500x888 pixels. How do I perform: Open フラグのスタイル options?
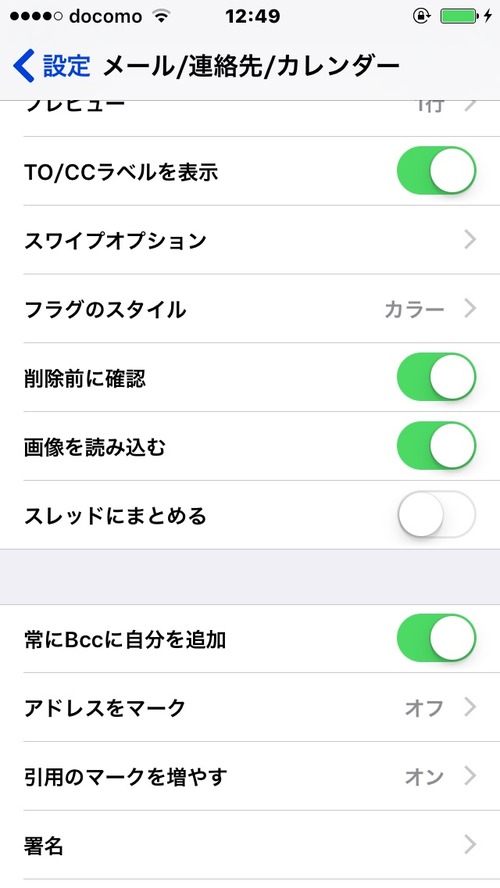click(250, 309)
